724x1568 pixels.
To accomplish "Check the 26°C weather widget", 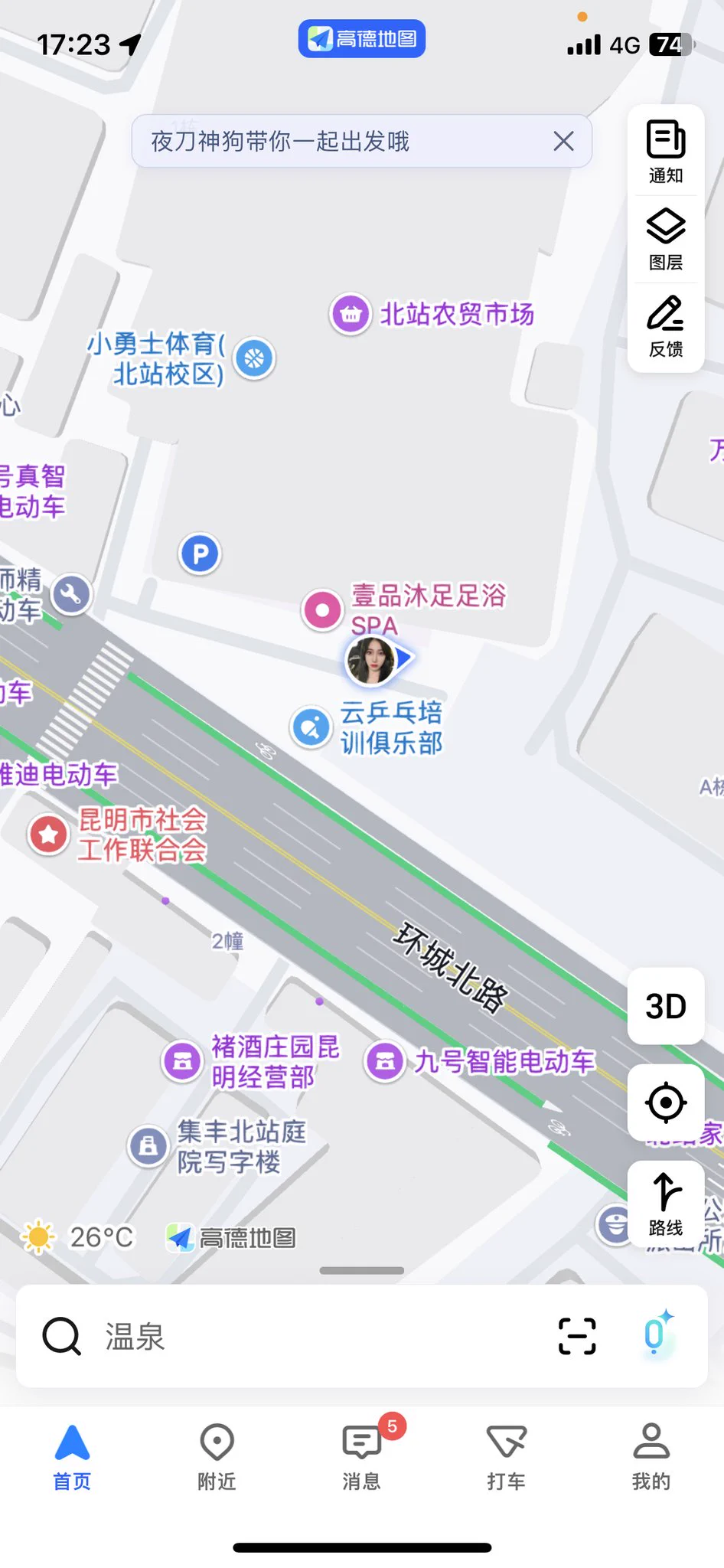I will [78, 1237].
